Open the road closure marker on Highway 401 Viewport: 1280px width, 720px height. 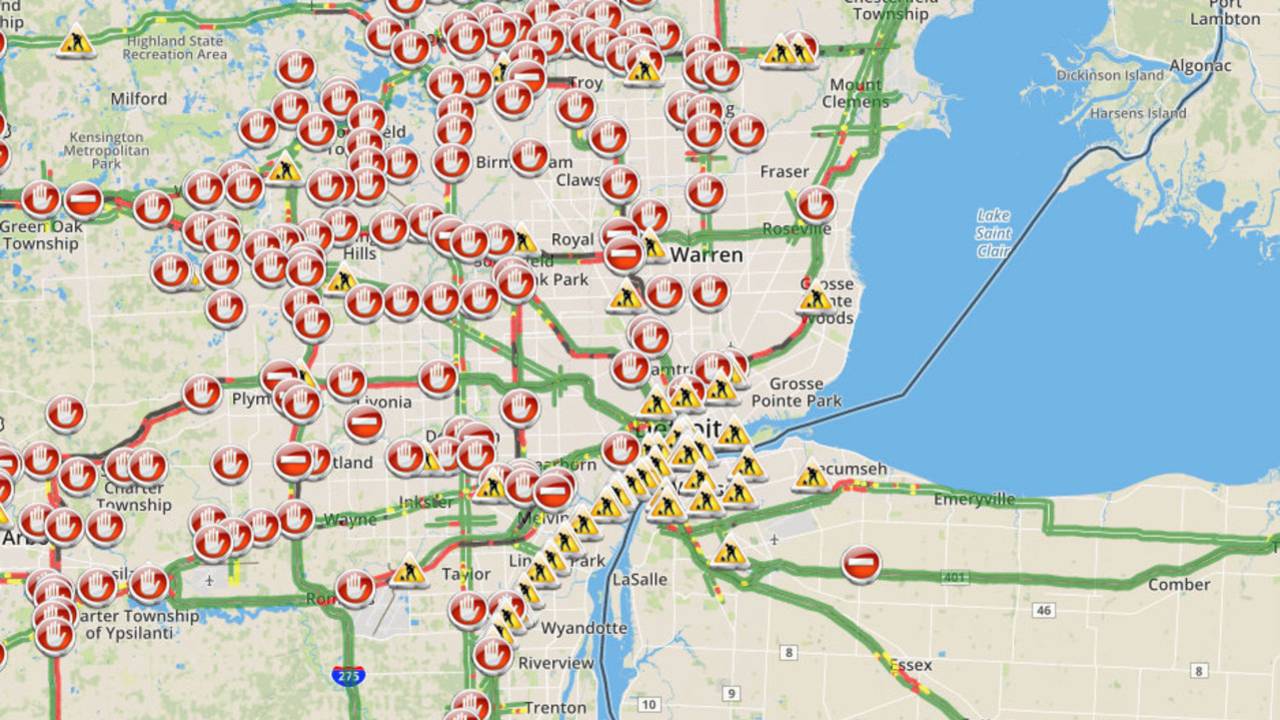[861, 564]
